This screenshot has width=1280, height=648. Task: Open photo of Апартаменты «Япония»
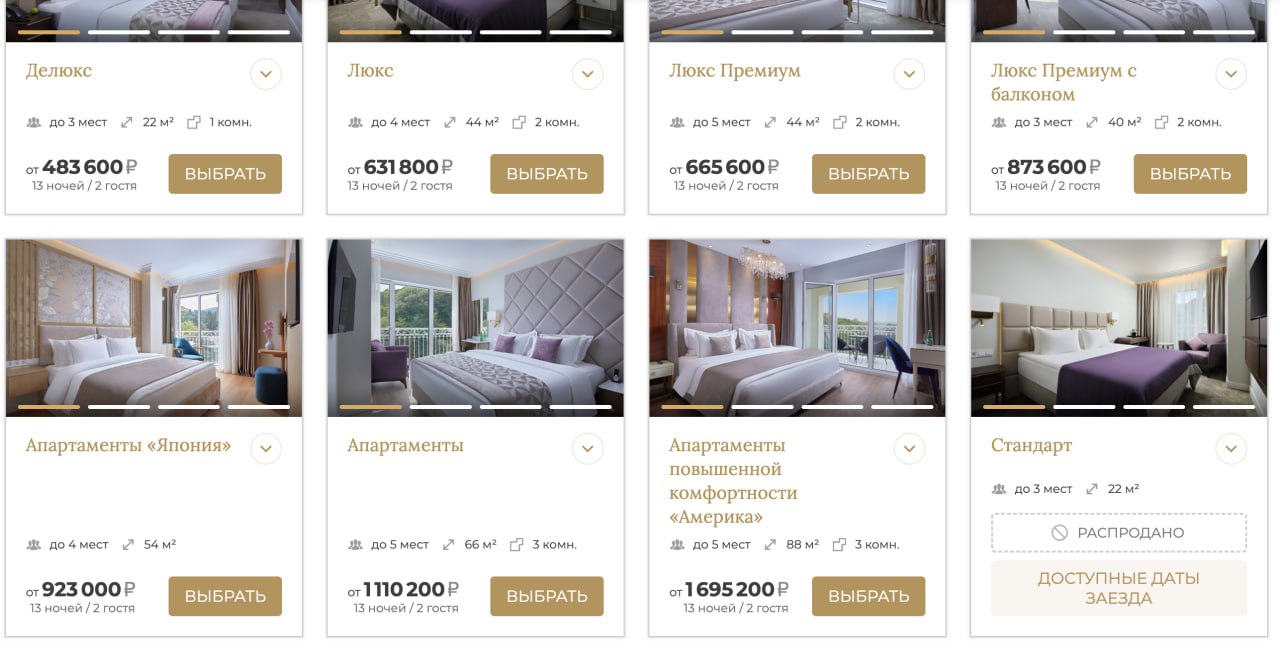click(154, 320)
